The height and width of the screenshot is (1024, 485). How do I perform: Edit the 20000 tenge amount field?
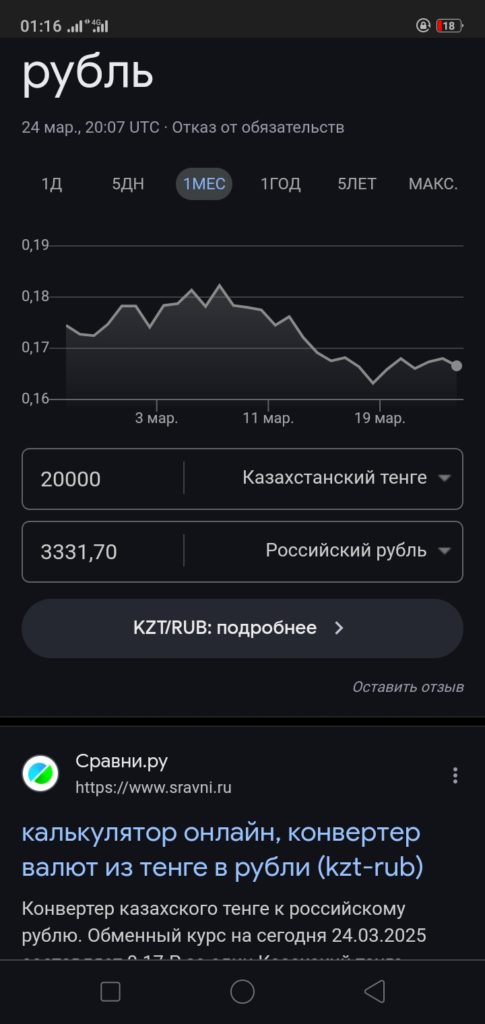click(102, 479)
